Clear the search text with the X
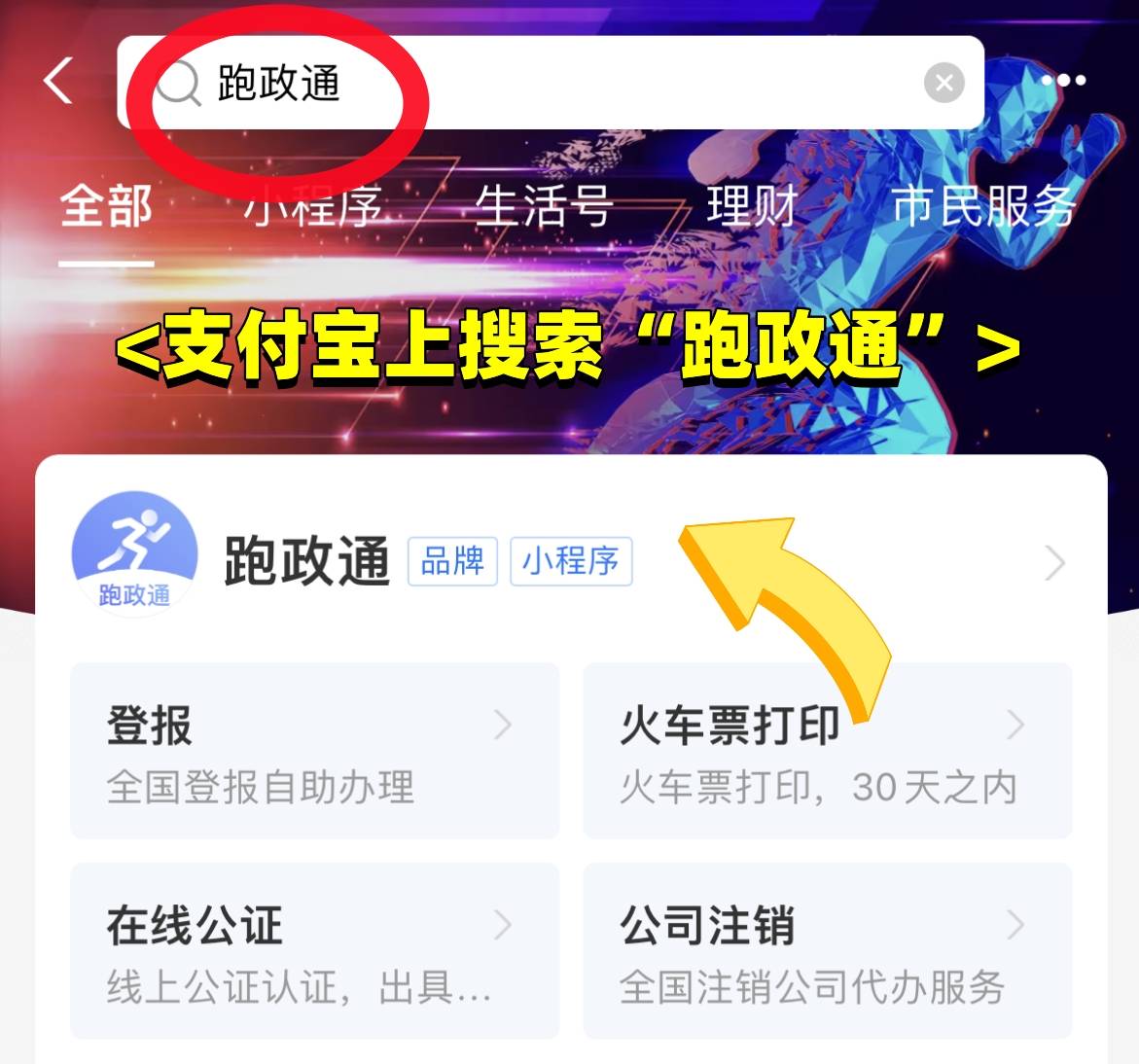The height and width of the screenshot is (1064, 1139). click(943, 83)
